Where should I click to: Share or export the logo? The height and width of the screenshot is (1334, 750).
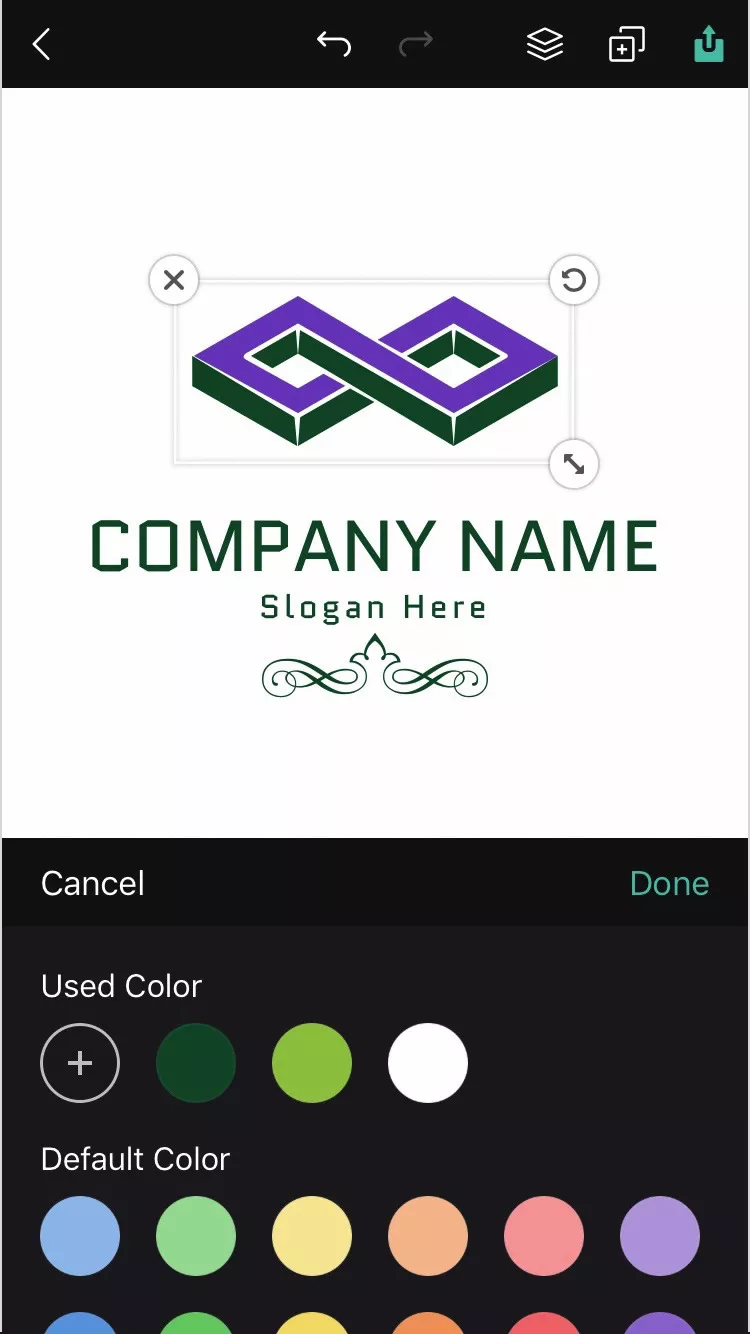pyautogui.click(x=708, y=44)
